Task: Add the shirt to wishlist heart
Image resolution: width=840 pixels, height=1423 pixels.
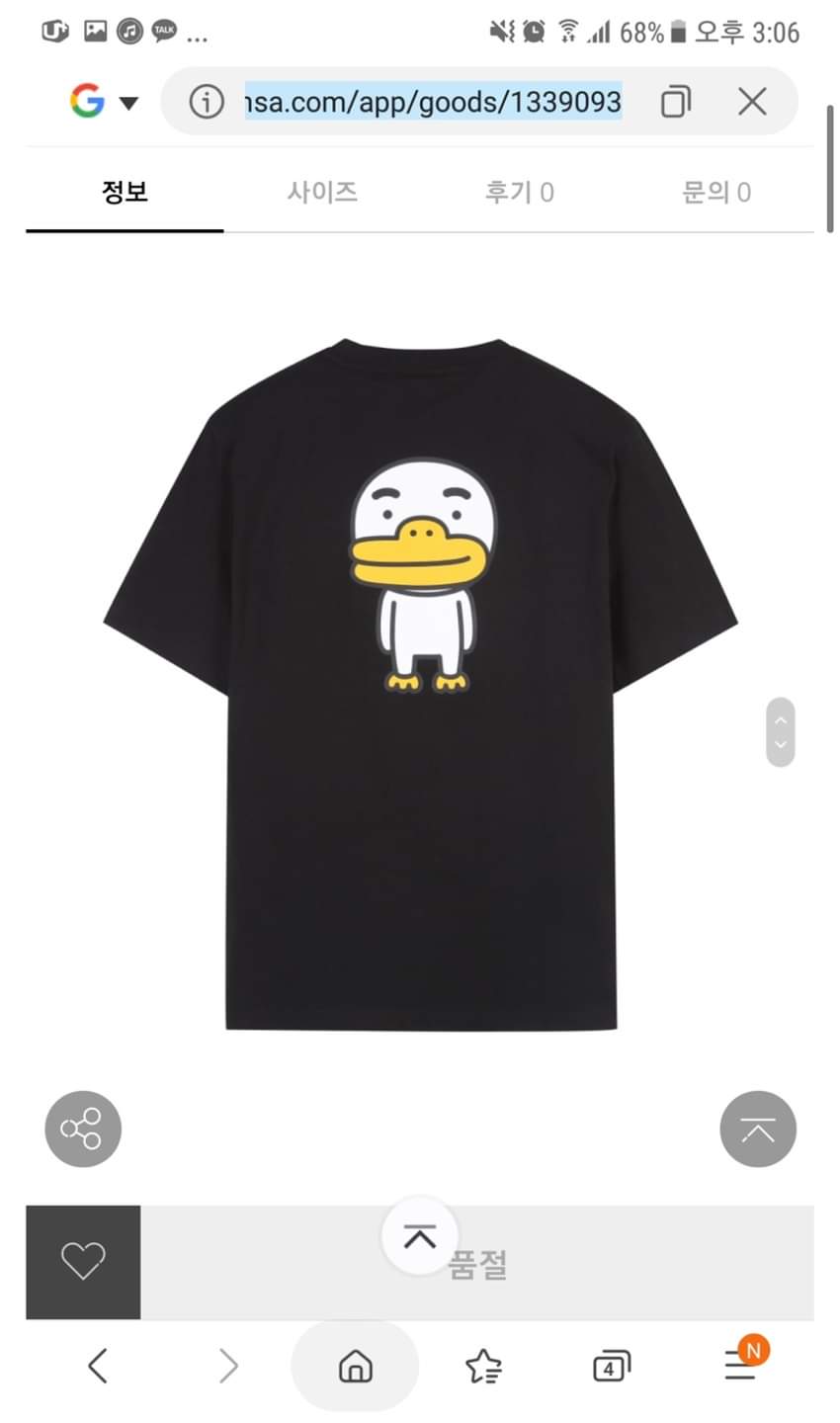Action: coord(83,1262)
